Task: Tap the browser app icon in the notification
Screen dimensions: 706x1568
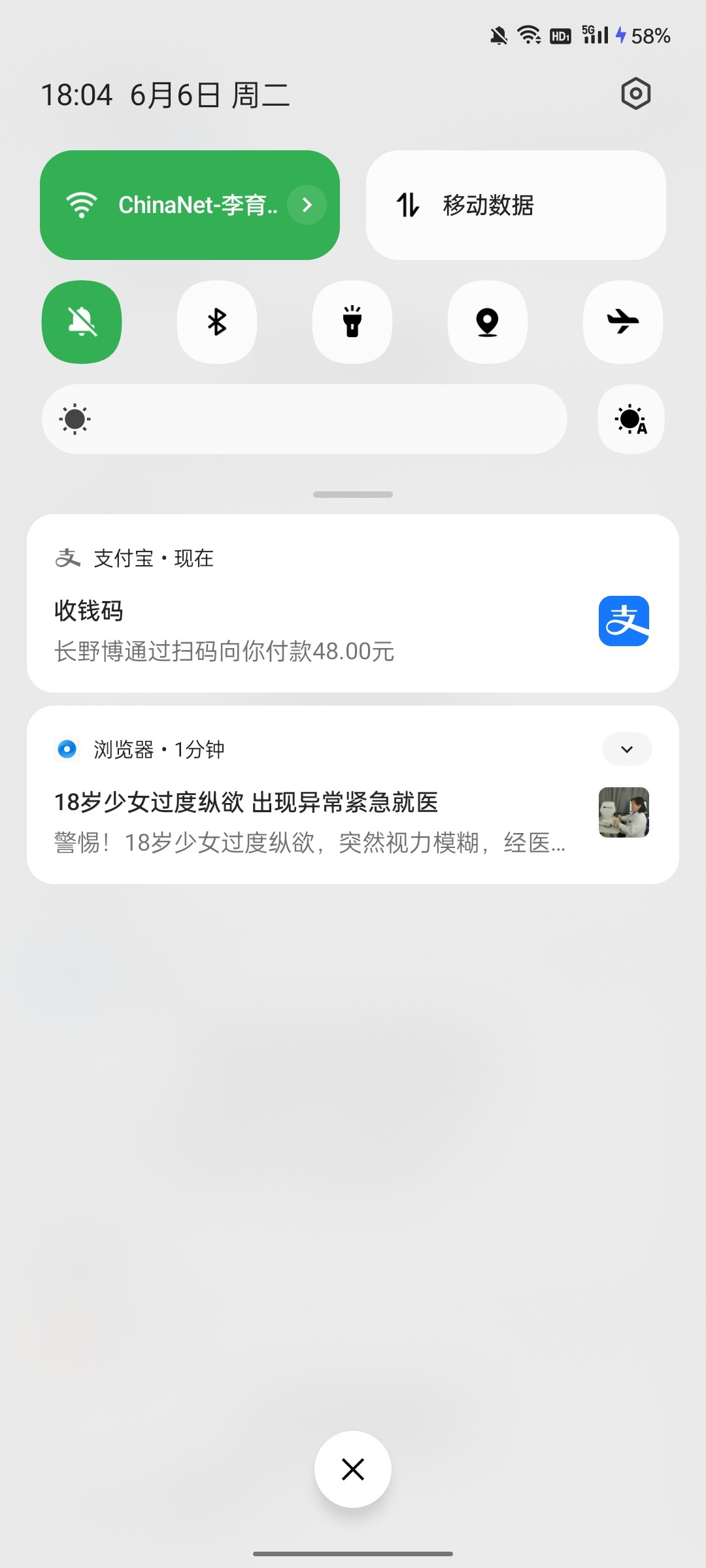Action: (x=66, y=749)
